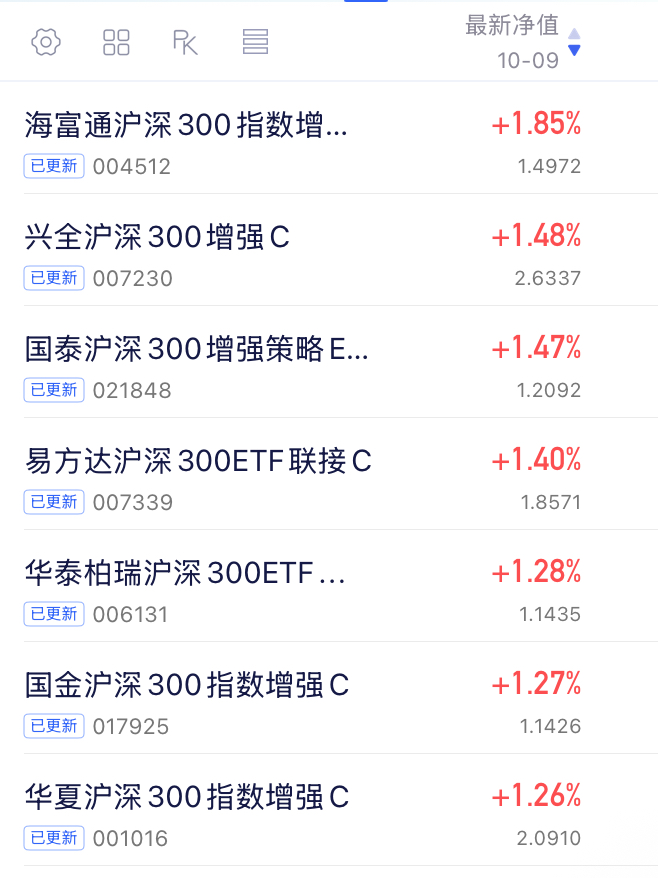Screen dimensions: 658x878
Task: Switch to list view layout
Action: (256, 42)
